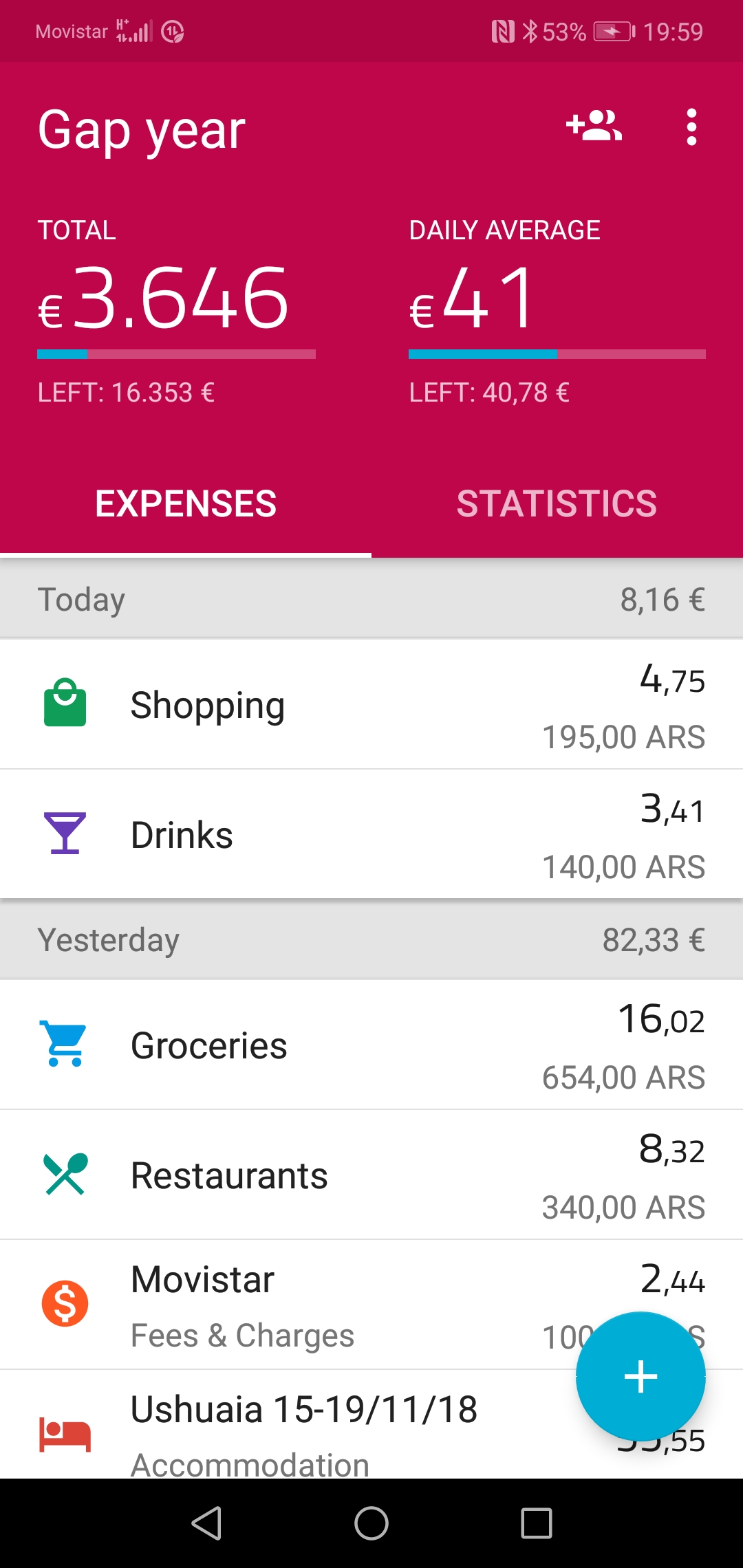Open the Movistar fees expense
The image size is (743, 1568).
coord(371,1305)
